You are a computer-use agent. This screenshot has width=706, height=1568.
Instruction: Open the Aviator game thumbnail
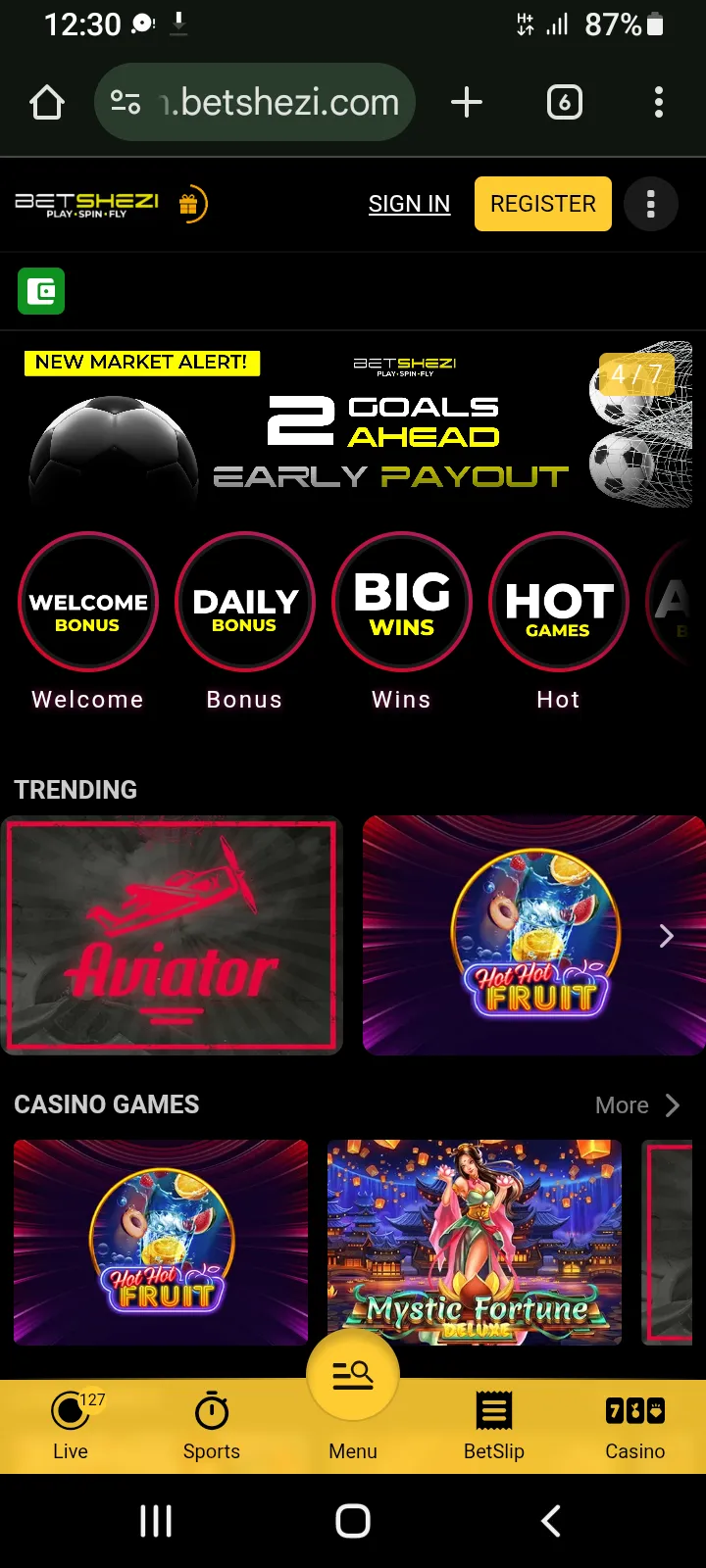173,935
